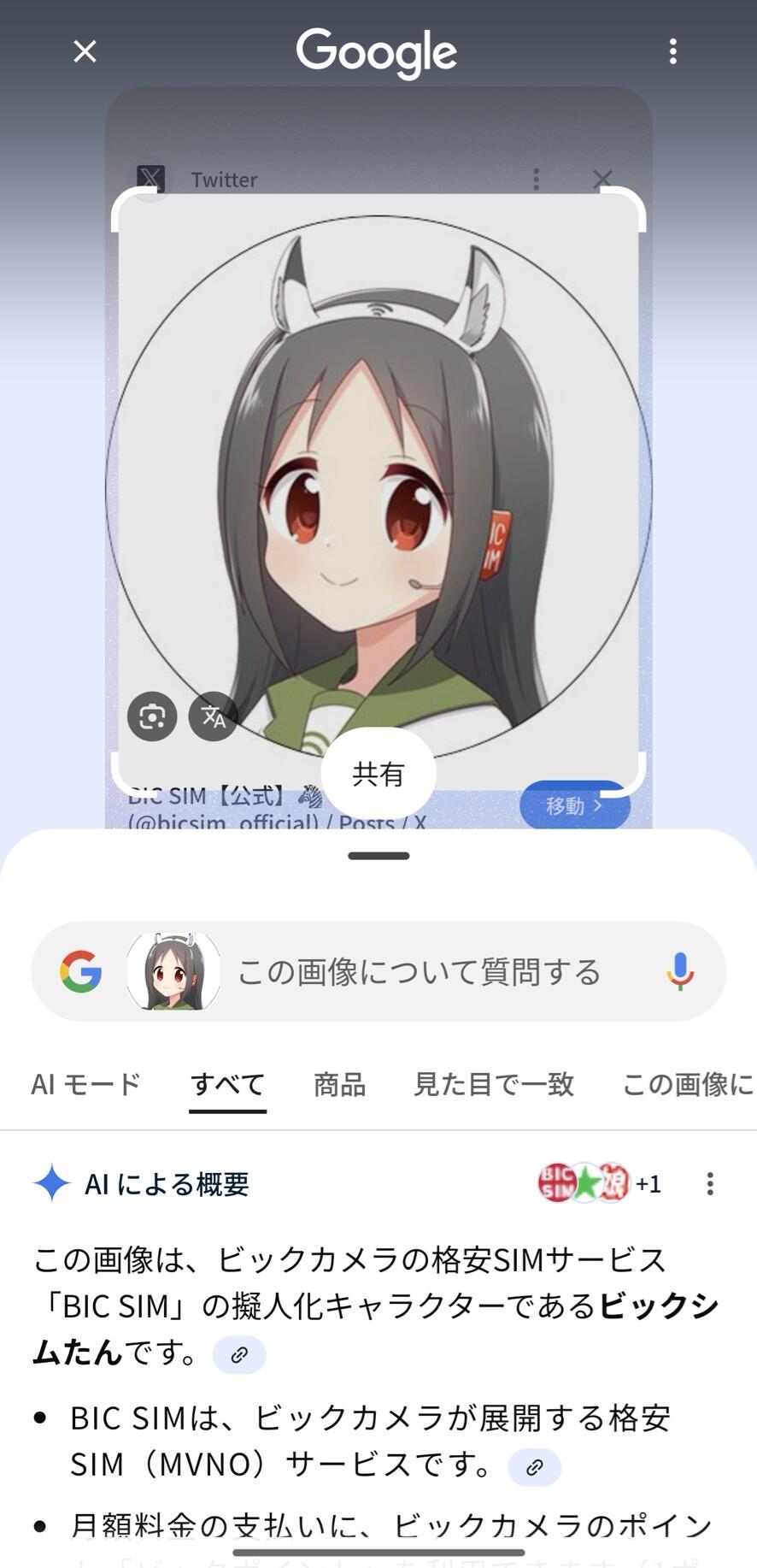Select the すべて tab
This screenshot has width=757, height=1568.
227,1084
